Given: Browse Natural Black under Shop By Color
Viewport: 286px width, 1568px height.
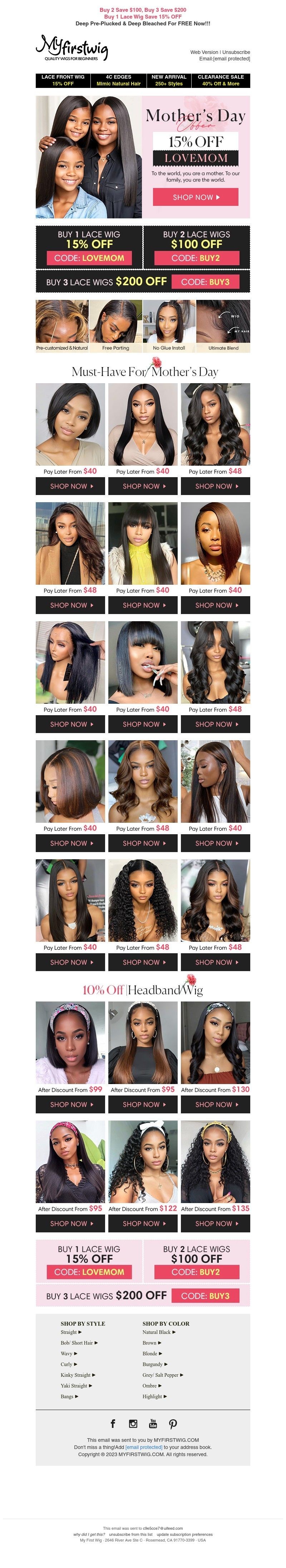Looking at the screenshot, I should (159, 1332).
